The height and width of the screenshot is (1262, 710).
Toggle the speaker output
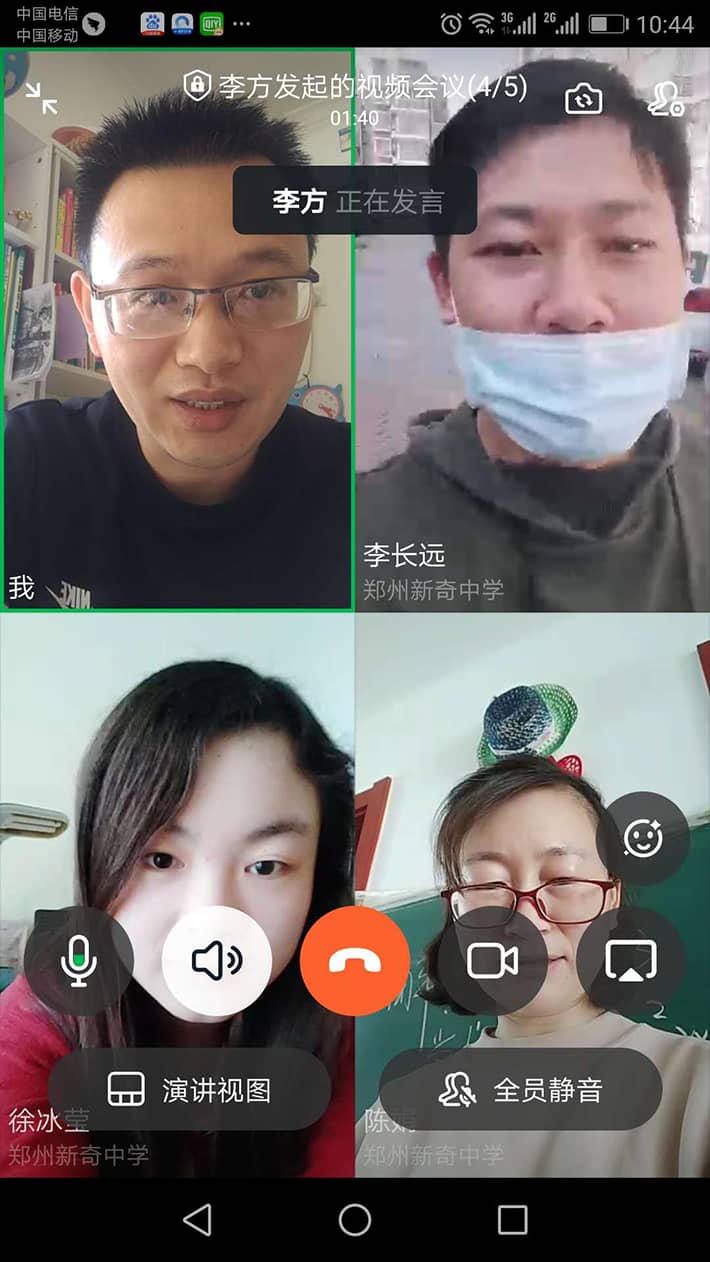coord(216,961)
